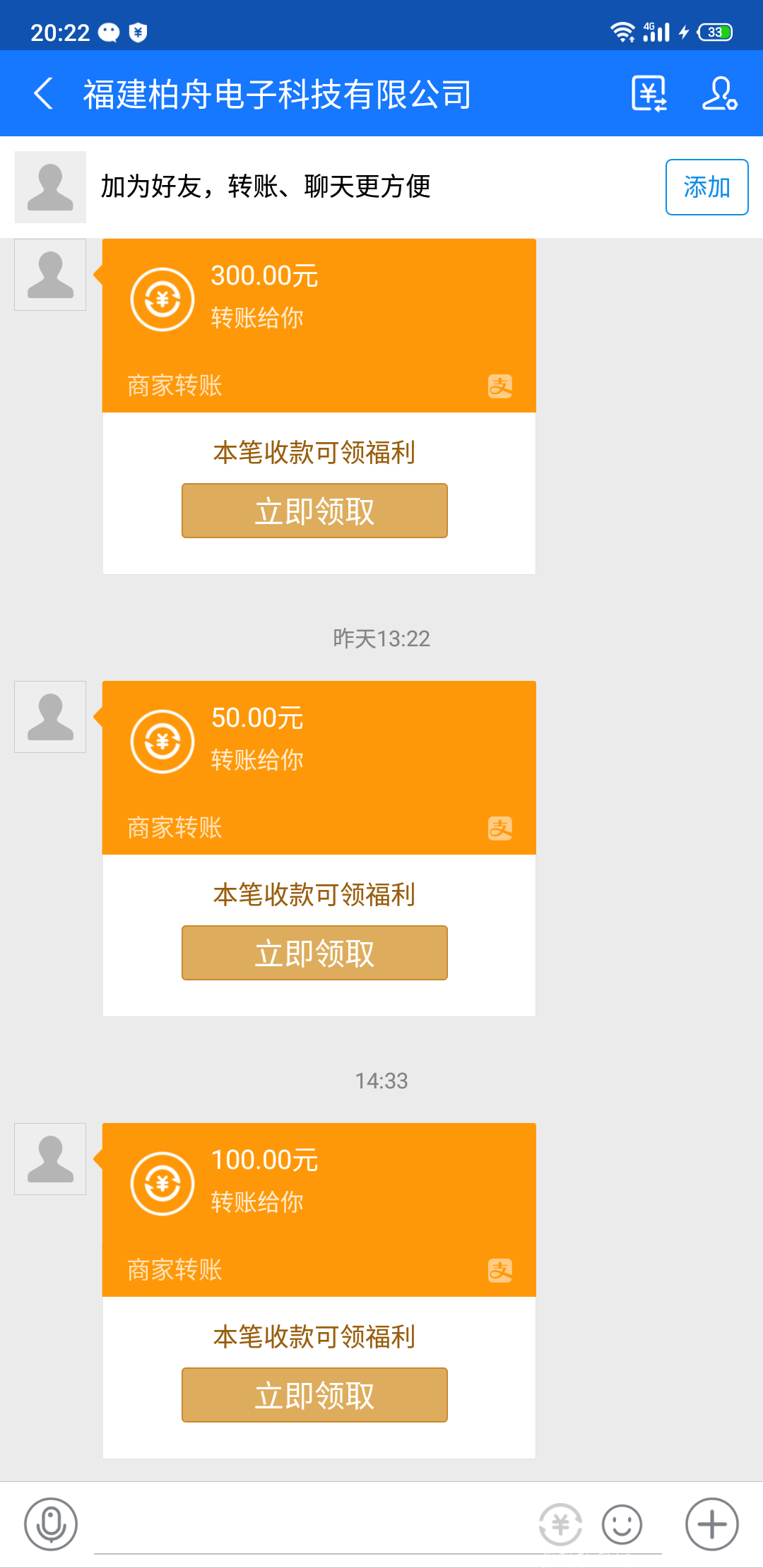Tap the Alipay logo on the 300.00元 card
The height and width of the screenshot is (1568, 763).
[500, 386]
